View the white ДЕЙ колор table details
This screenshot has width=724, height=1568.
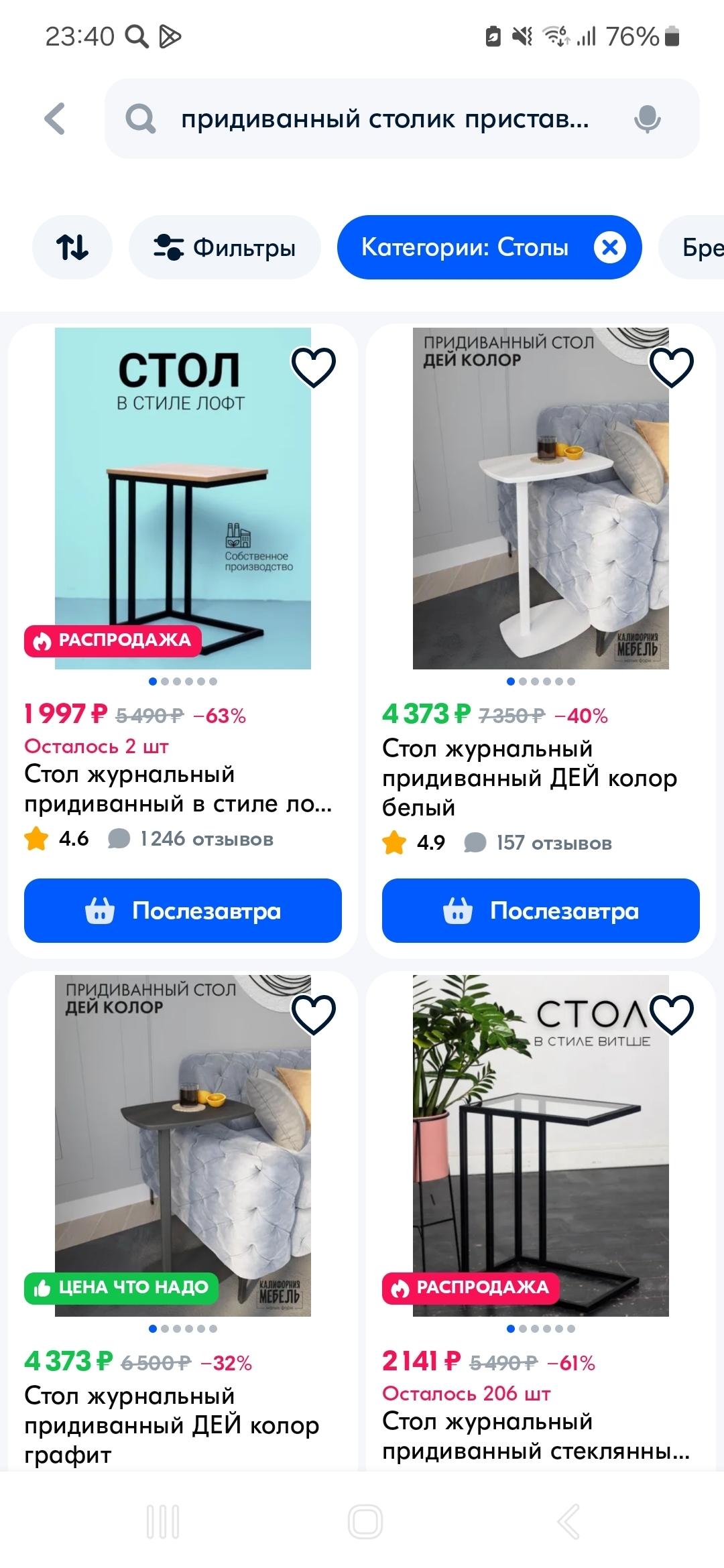click(540, 499)
